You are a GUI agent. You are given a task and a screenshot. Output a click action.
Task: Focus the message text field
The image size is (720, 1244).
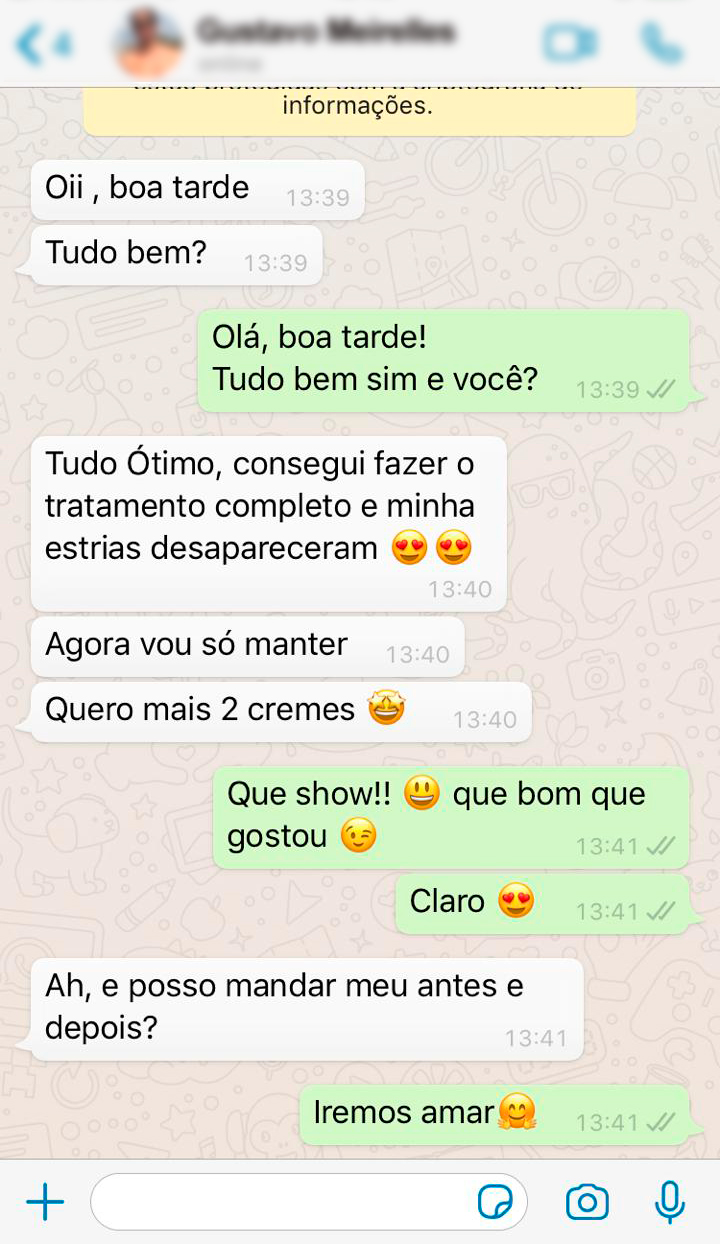click(280, 1201)
